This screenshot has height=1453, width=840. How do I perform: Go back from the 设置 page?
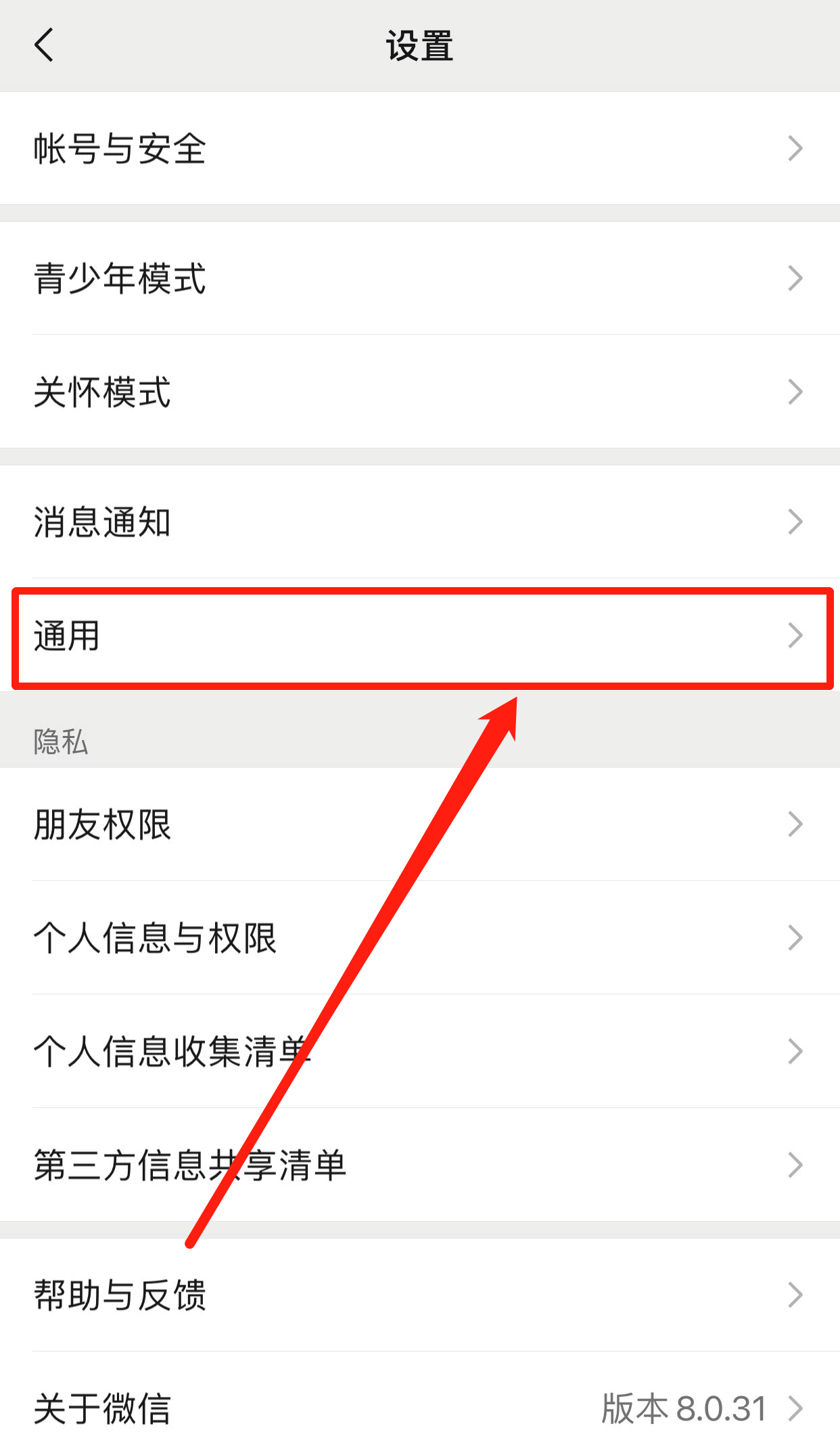[44, 45]
